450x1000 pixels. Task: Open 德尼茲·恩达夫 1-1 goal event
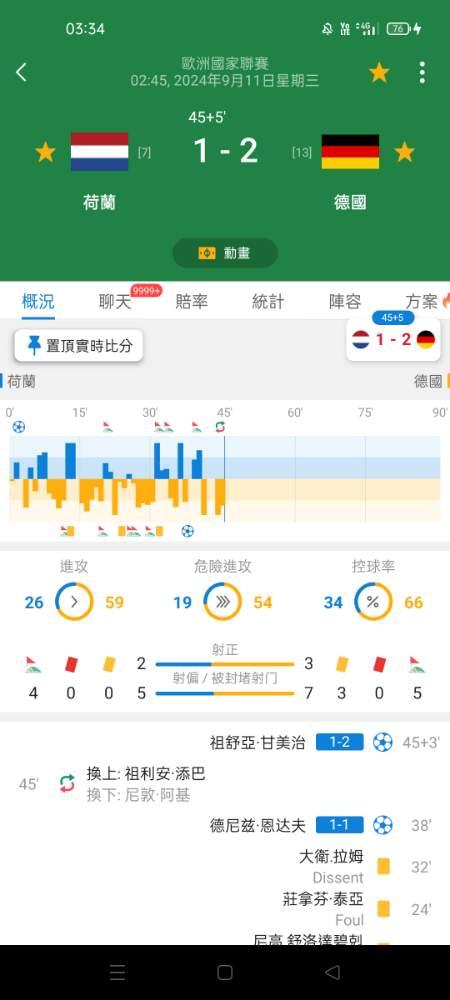pos(321,825)
